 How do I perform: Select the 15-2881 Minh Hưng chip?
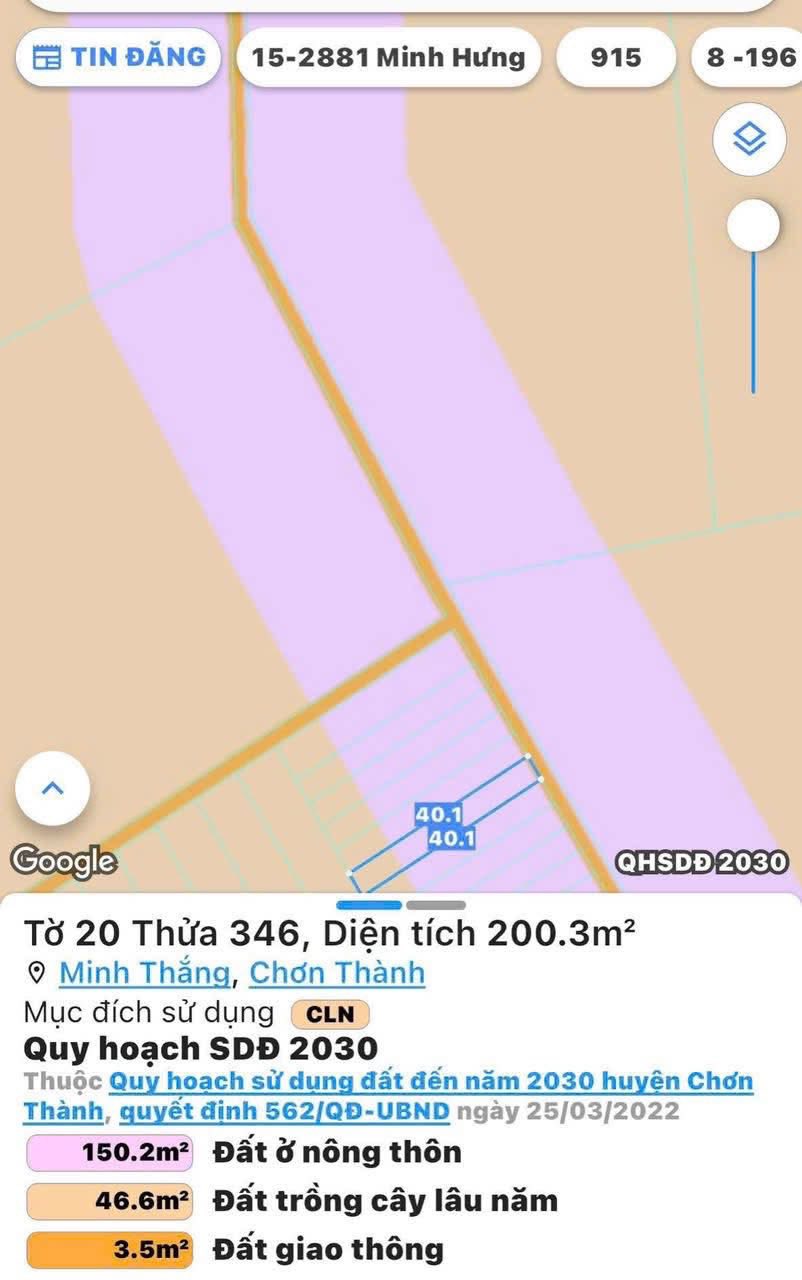388,57
